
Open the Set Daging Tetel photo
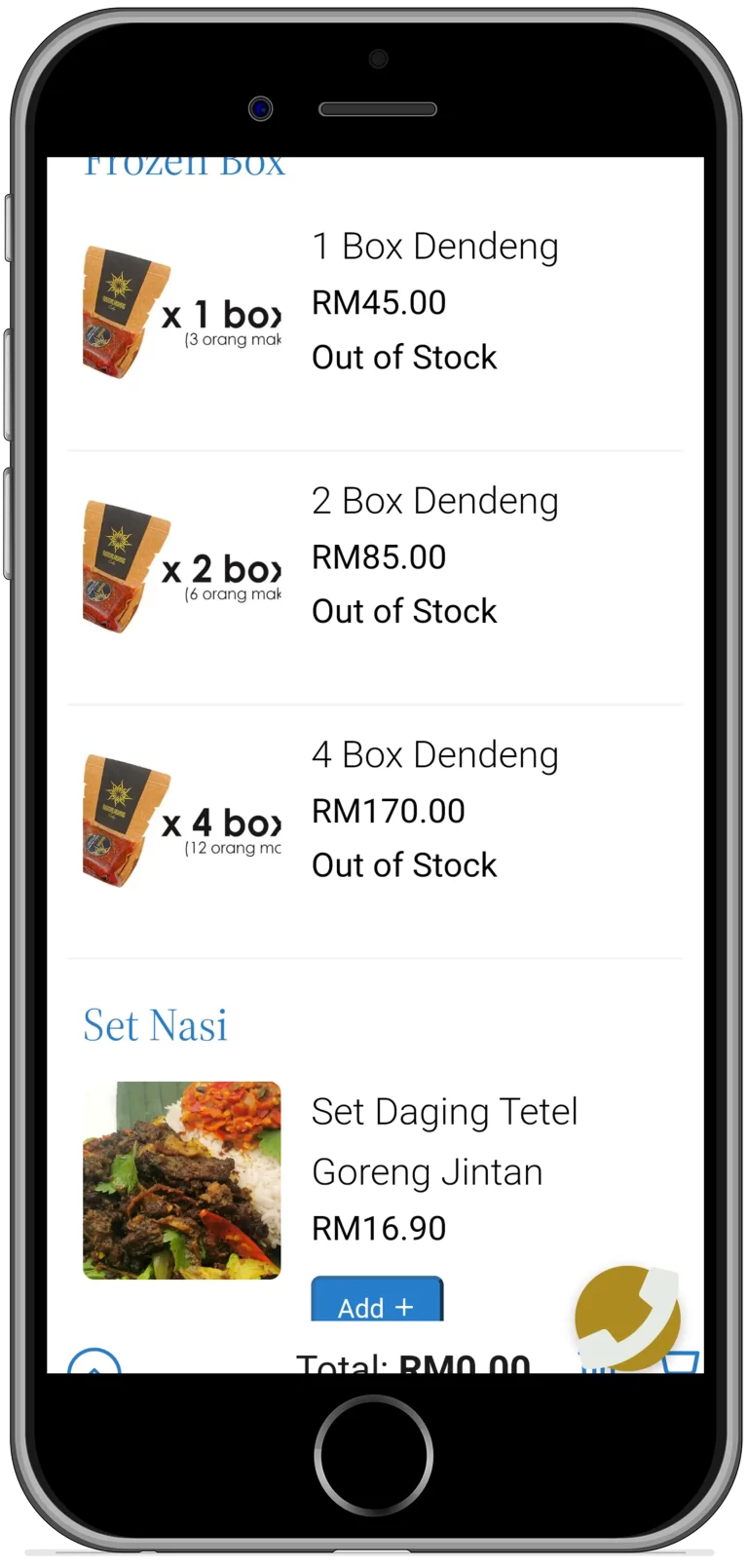pyautogui.click(x=182, y=1180)
